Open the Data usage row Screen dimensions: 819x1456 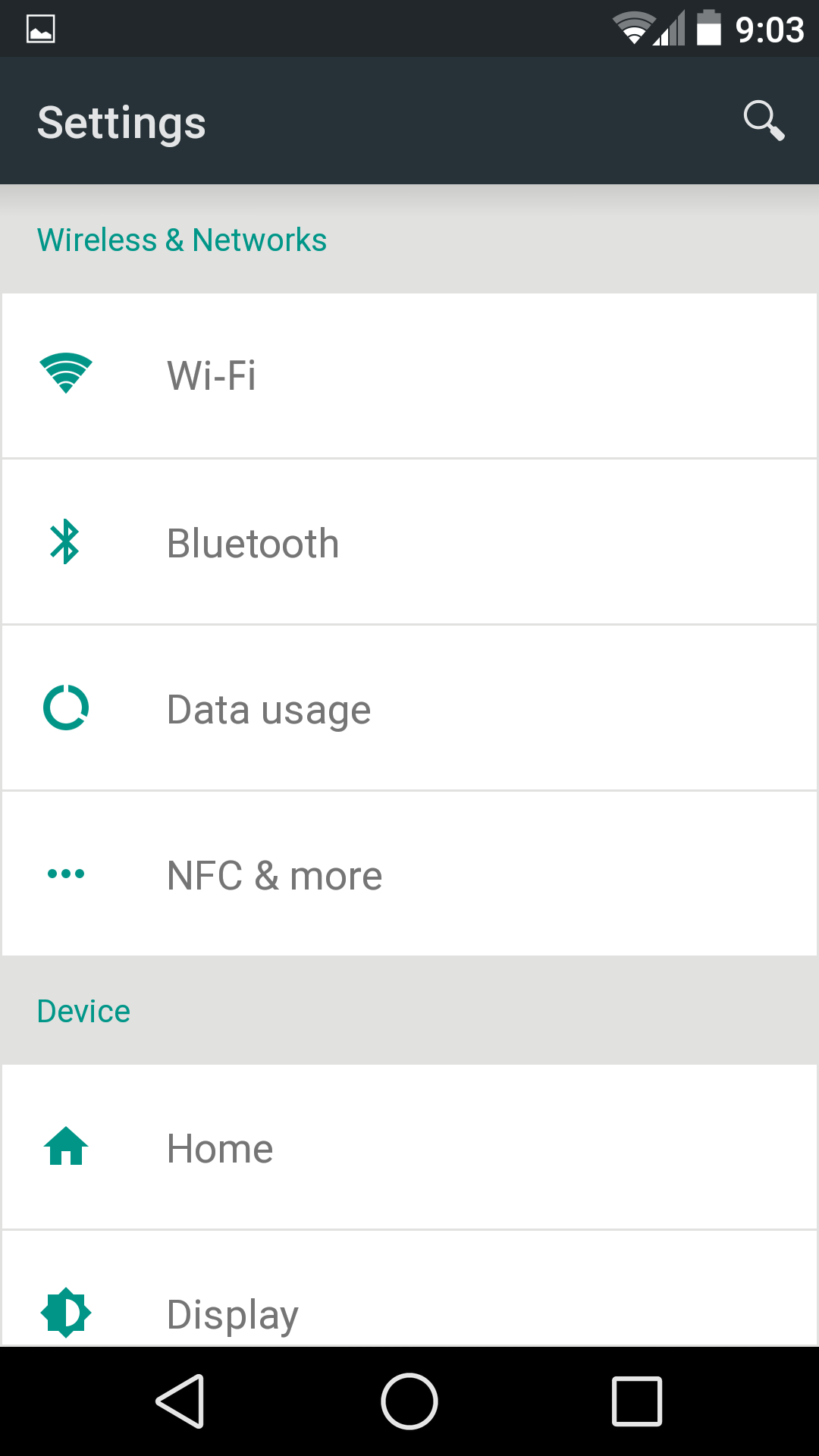(409, 708)
